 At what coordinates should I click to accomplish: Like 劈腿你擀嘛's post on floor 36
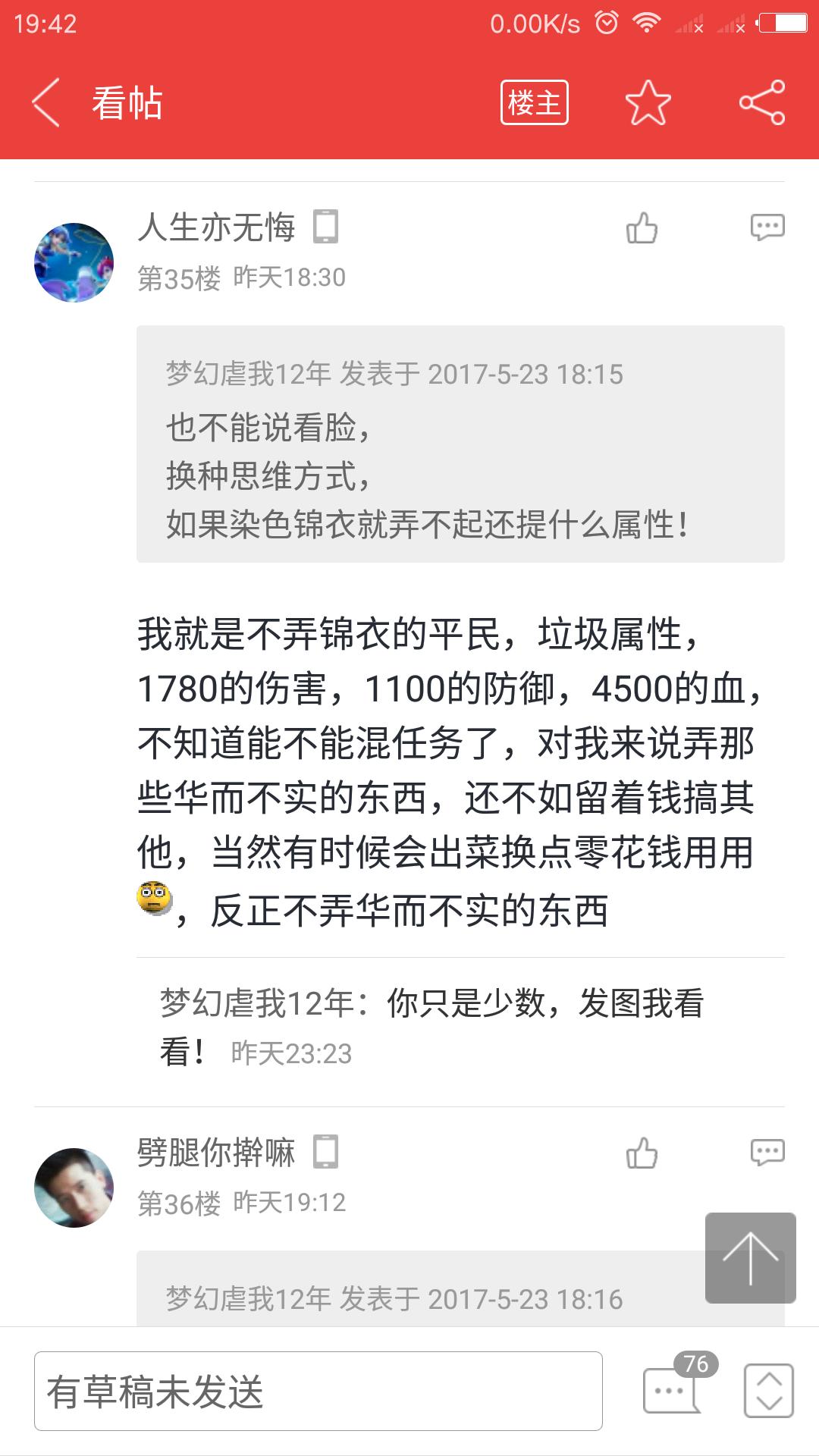pyautogui.click(x=642, y=1153)
